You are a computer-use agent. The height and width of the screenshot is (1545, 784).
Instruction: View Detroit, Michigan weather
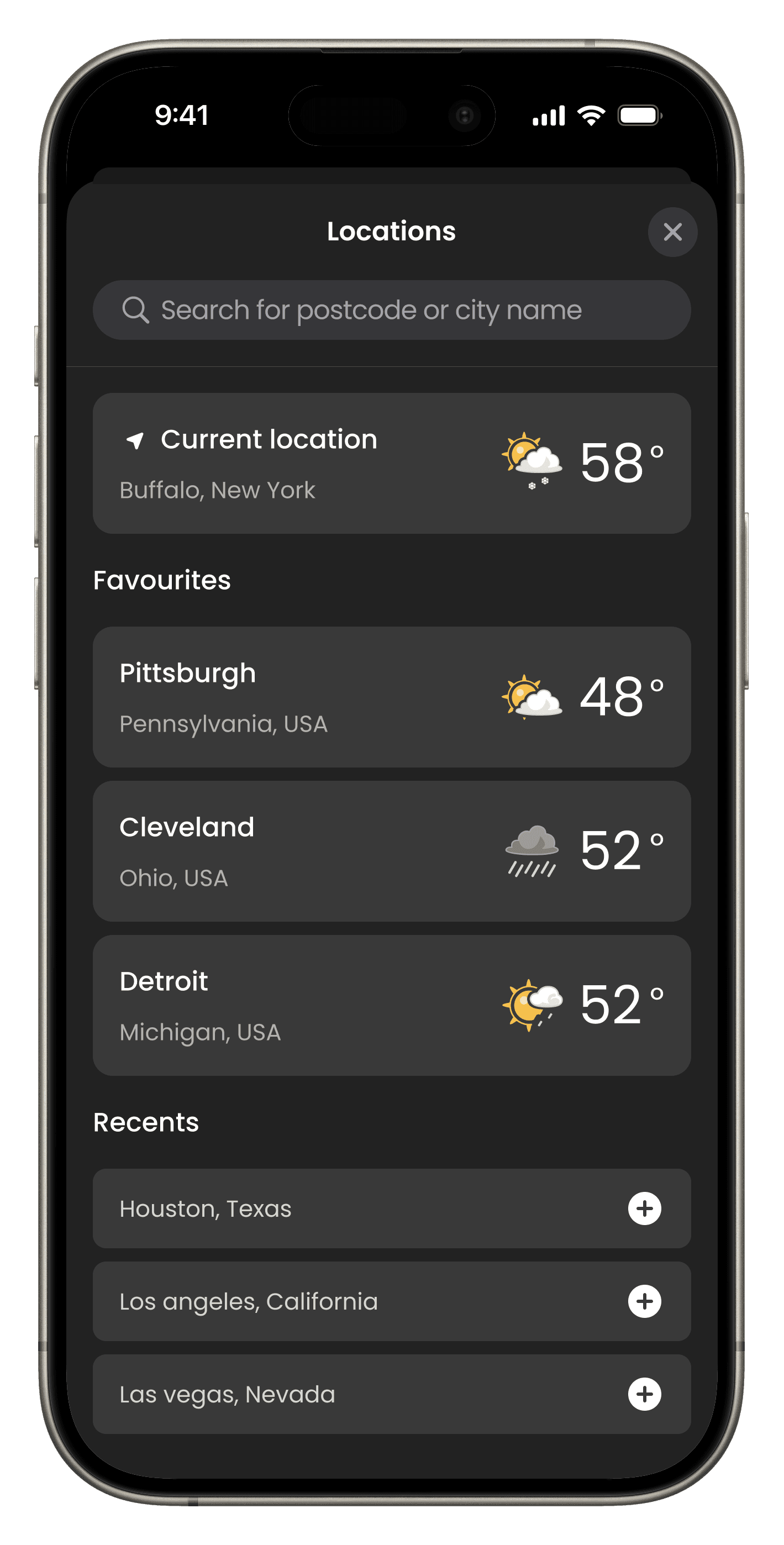(x=392, y=1005)
